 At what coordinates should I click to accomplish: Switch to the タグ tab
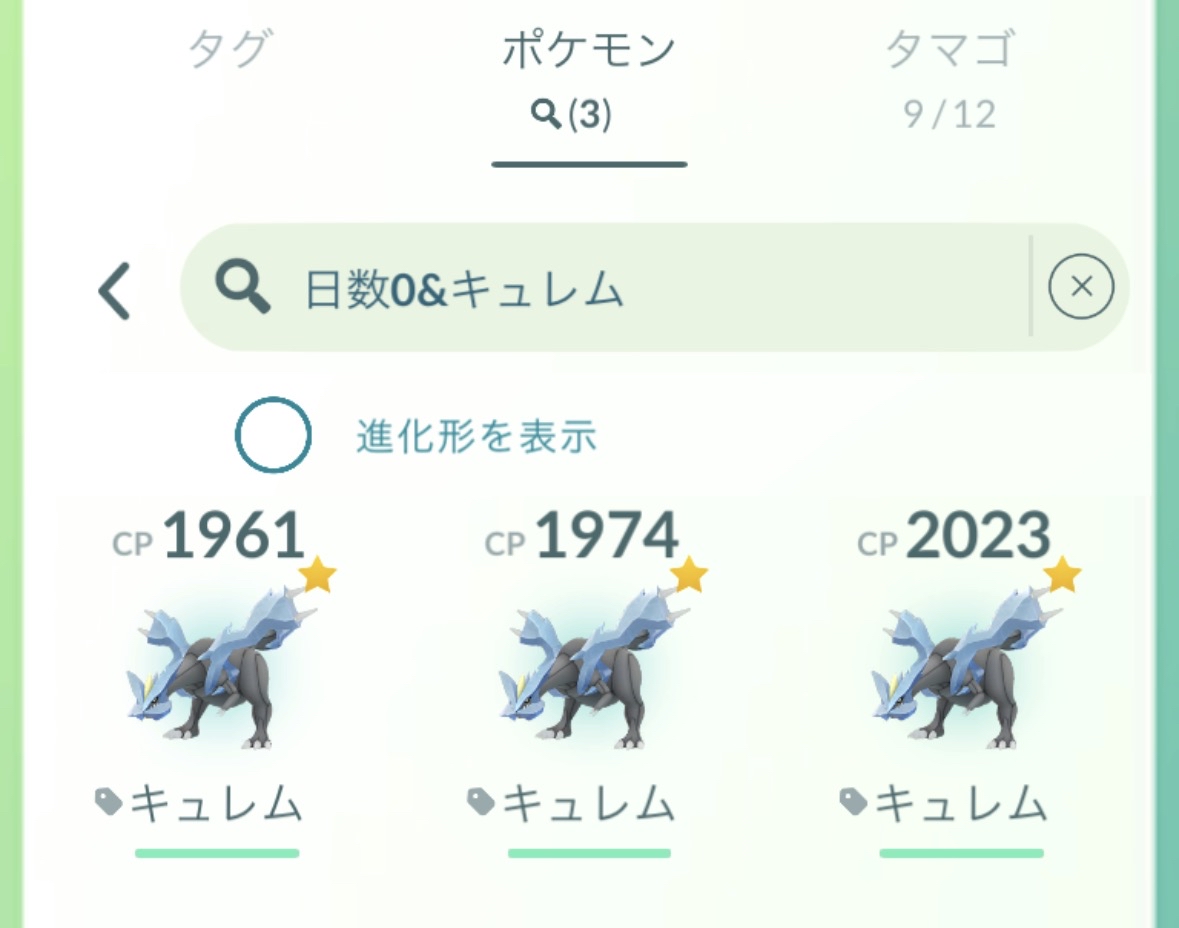pos(230,50)
